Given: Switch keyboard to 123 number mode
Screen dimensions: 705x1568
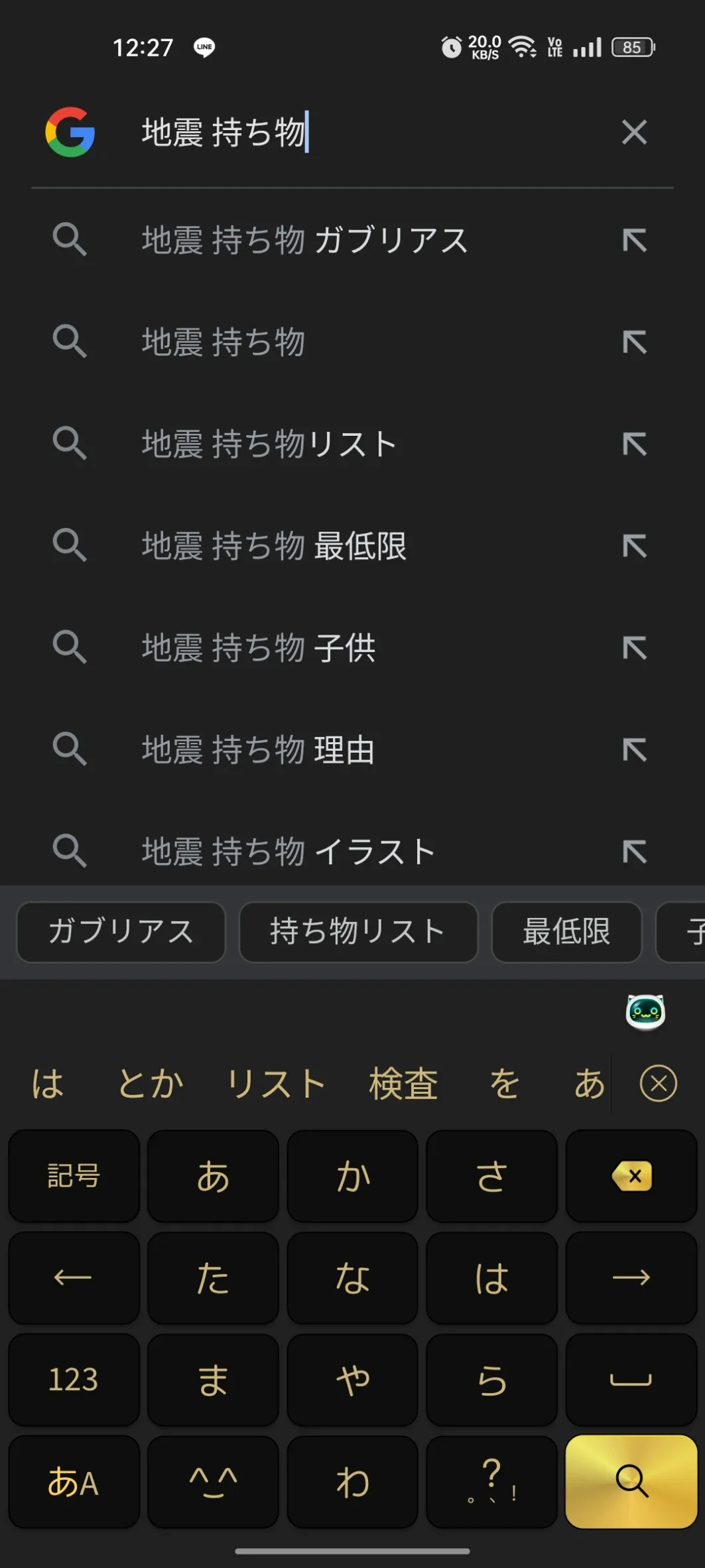Looking at the screenshot, I should tap(74, 1380).
